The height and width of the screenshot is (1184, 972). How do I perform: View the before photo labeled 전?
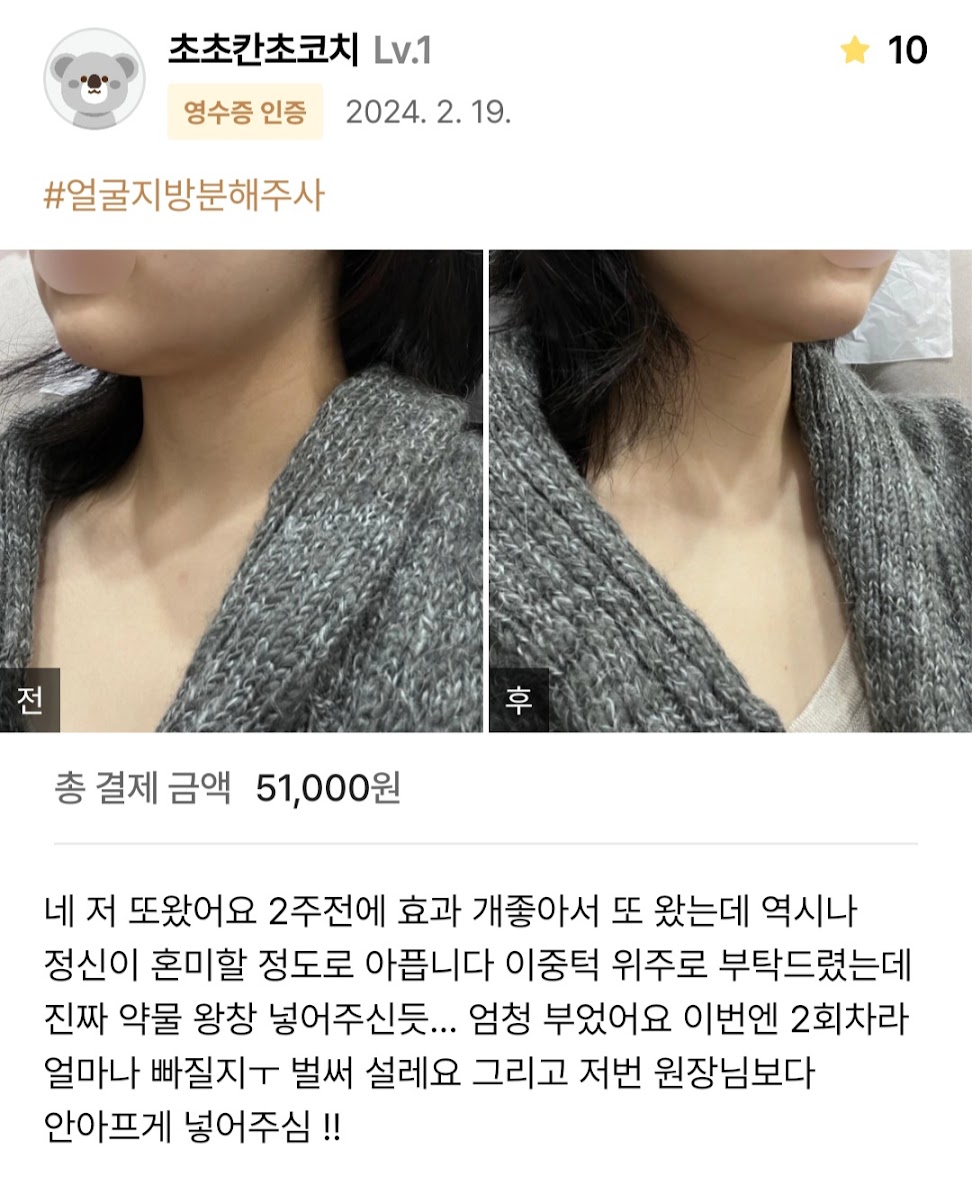pyautogui.click(x=240, y=490)
